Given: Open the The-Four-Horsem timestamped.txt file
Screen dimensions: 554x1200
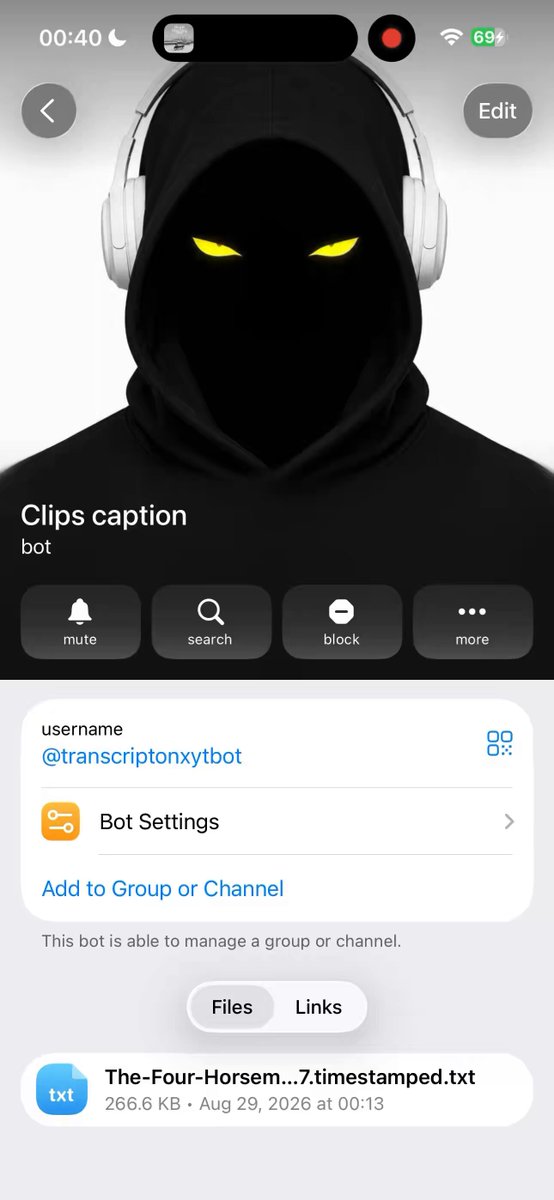Looking at the screenshot, I should point(277,1089).
